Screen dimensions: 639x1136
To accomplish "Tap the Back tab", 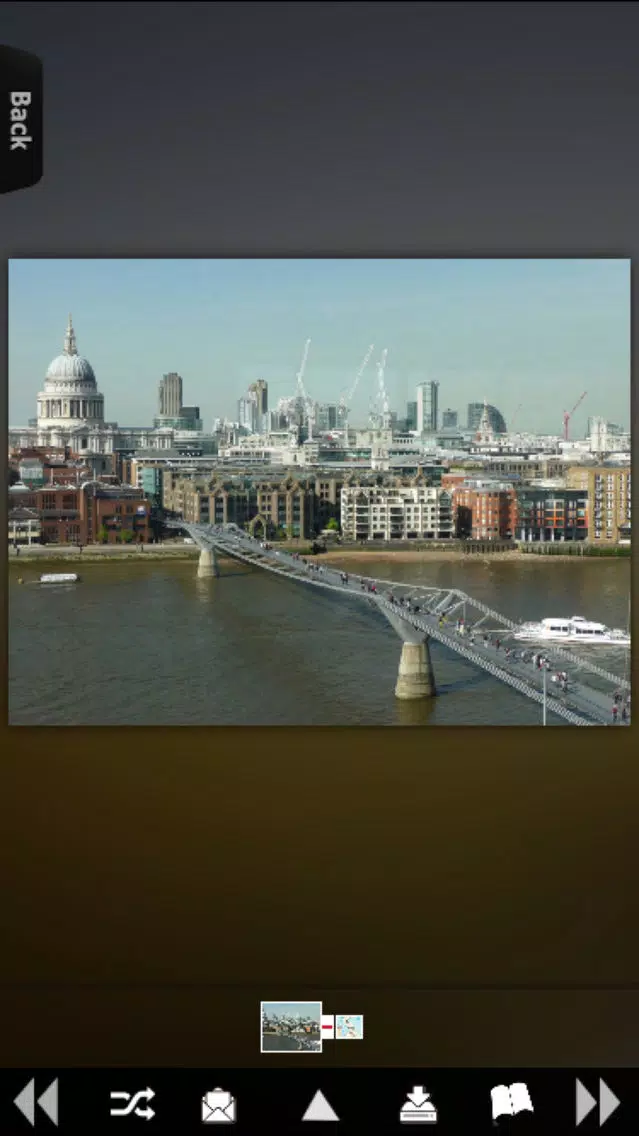I will point(21,120).
